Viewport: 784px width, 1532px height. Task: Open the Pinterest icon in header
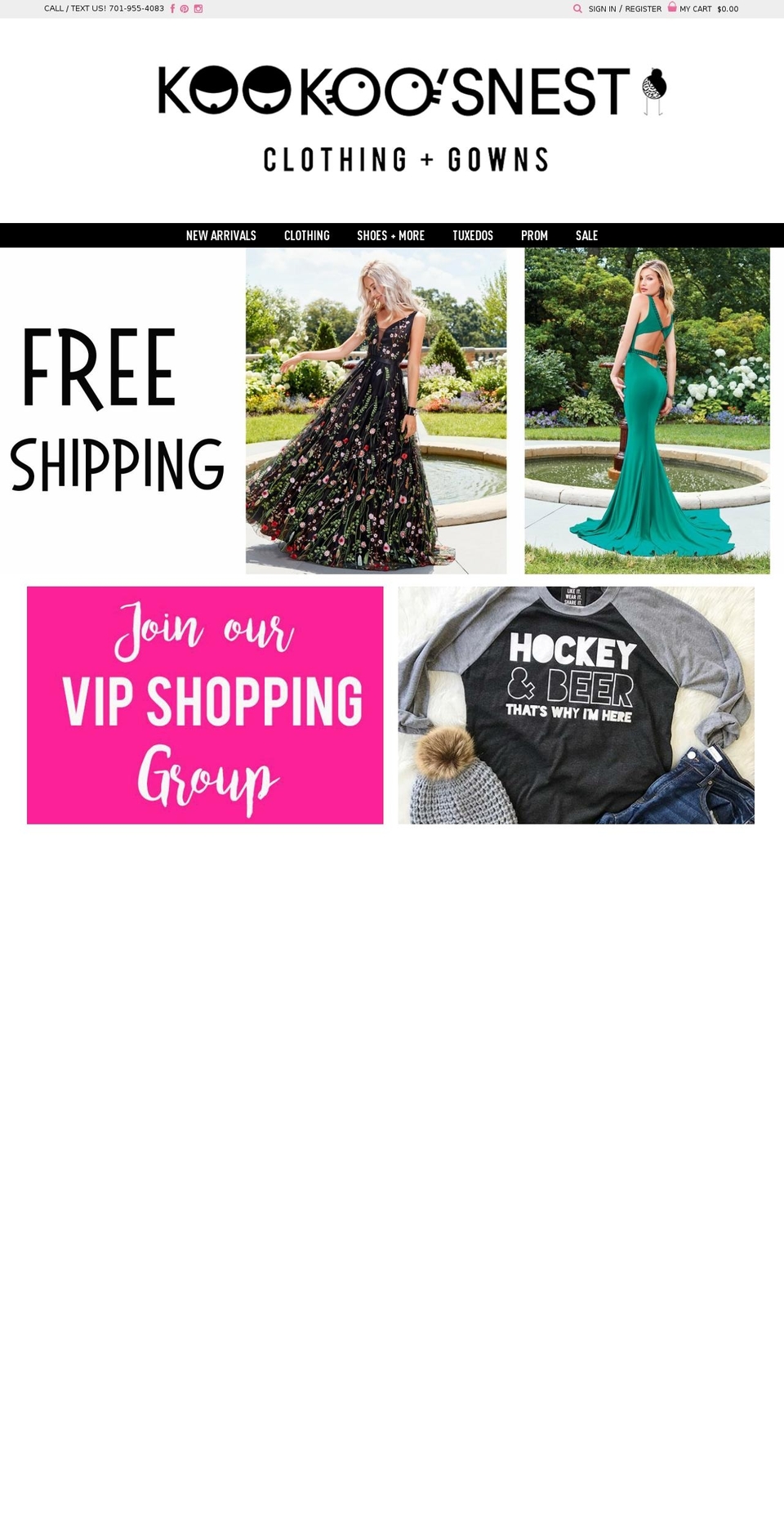tap(185, 8)
